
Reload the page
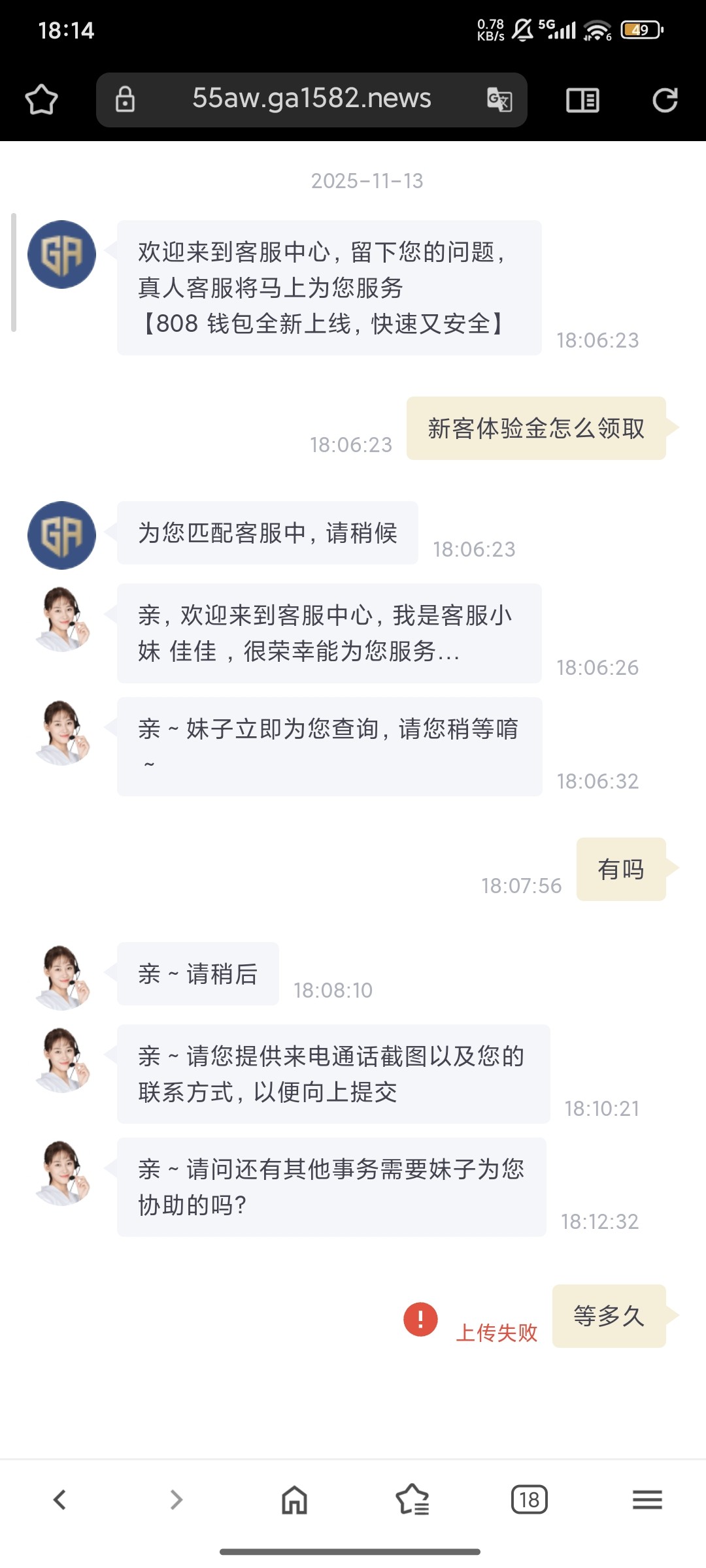[x=665, y=100]
